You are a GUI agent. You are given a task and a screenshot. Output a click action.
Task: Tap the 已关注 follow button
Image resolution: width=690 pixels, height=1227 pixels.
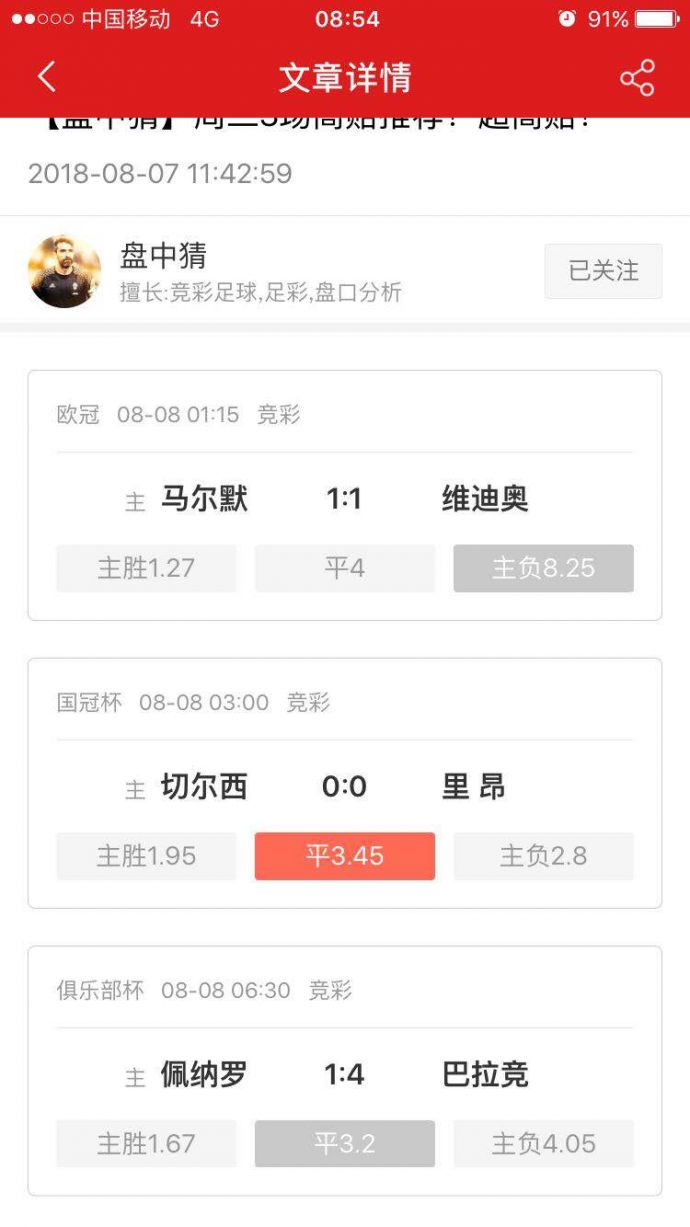click(x=603, y=271)
